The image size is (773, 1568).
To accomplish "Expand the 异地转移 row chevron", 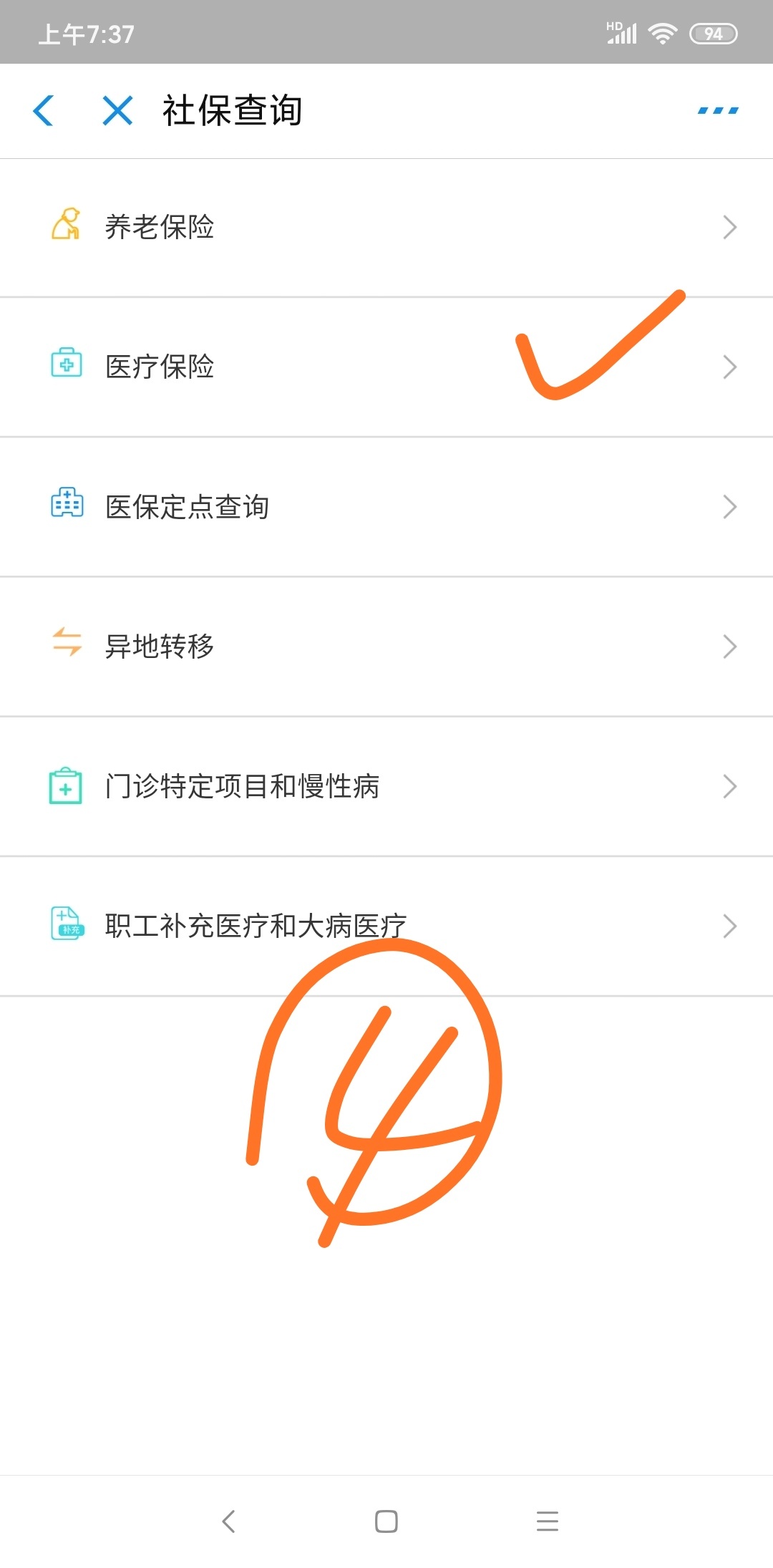I will pos(729,645).
